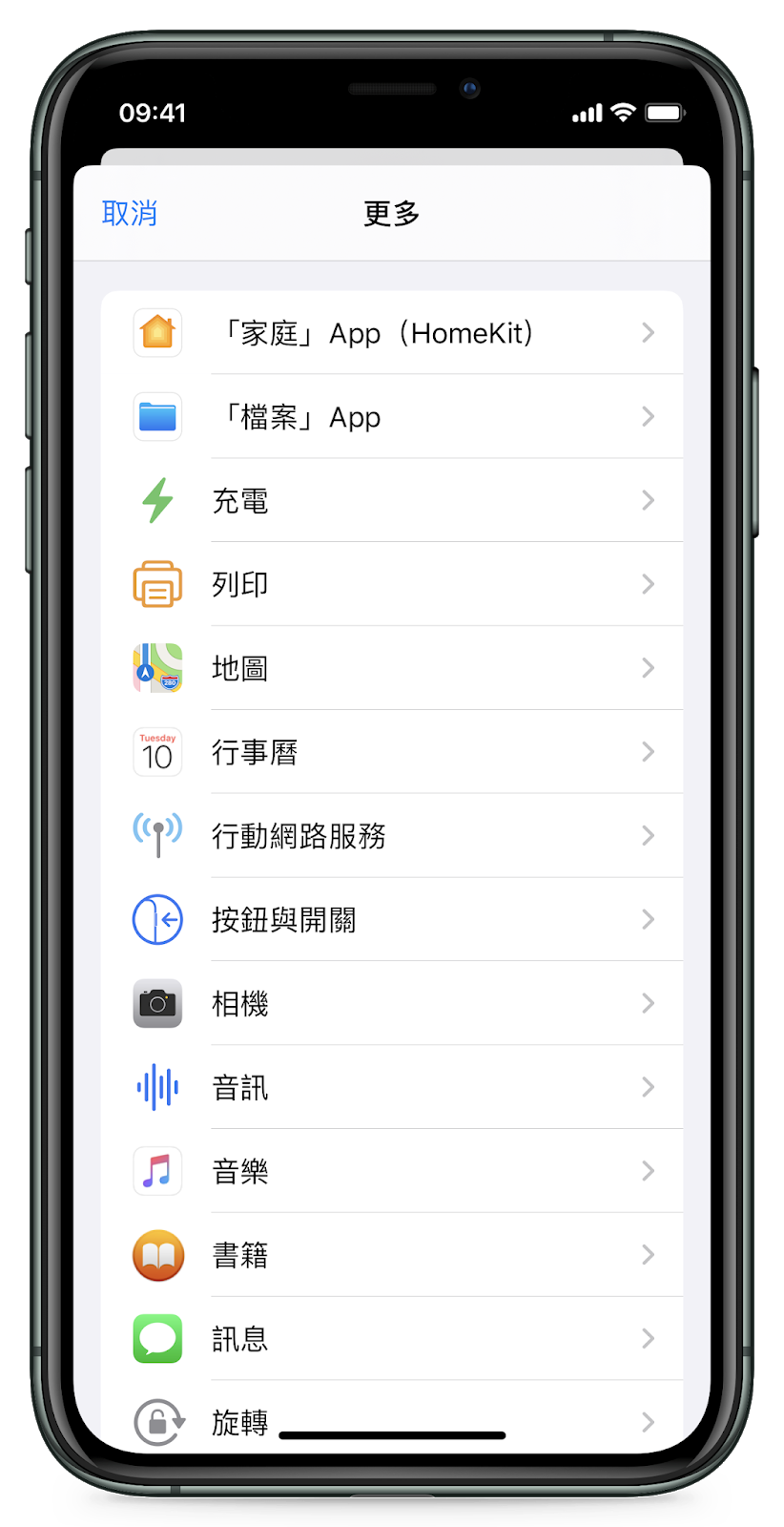784x1527 pixels.
Task: Open the 書籍 row
Action: click(x=391, y=1255)
